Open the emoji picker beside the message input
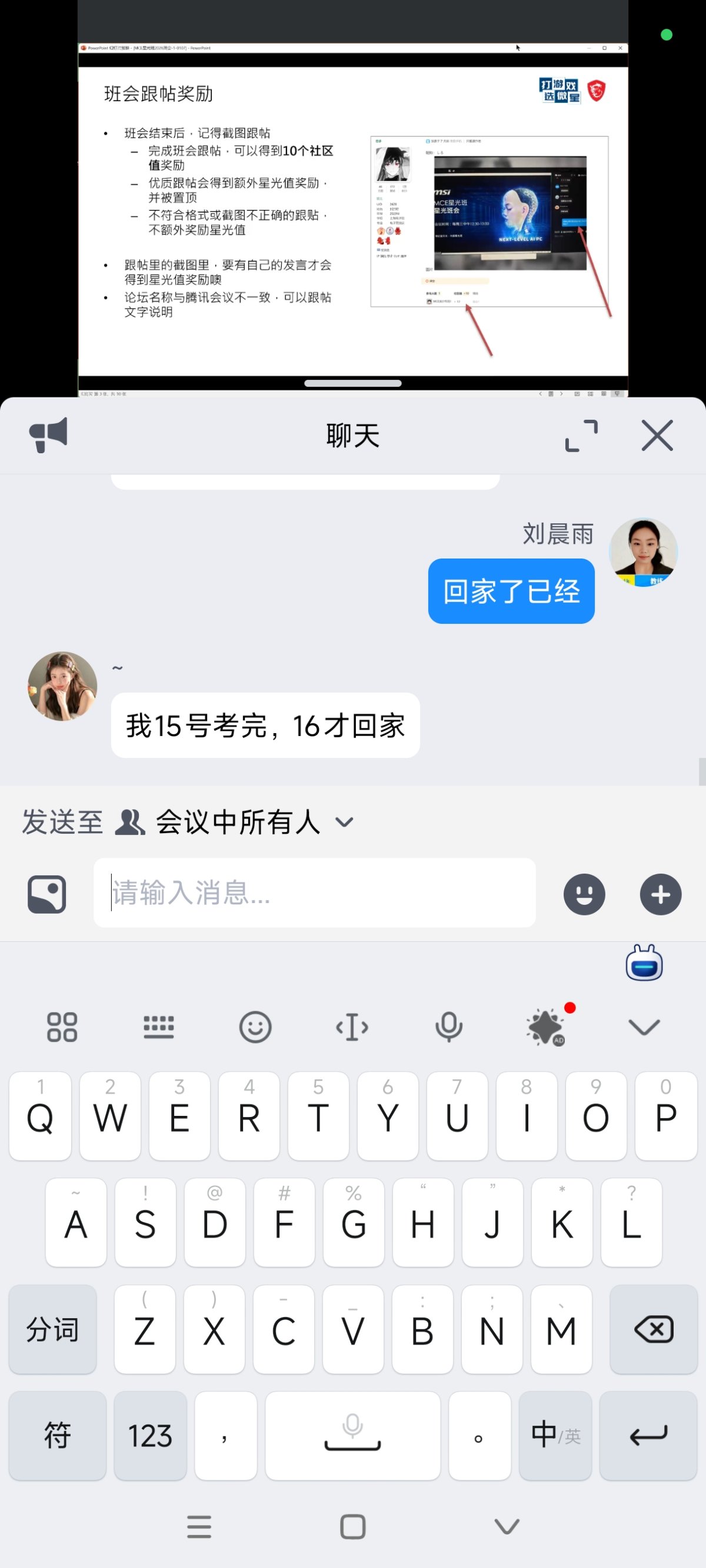 tap(584, 894)
